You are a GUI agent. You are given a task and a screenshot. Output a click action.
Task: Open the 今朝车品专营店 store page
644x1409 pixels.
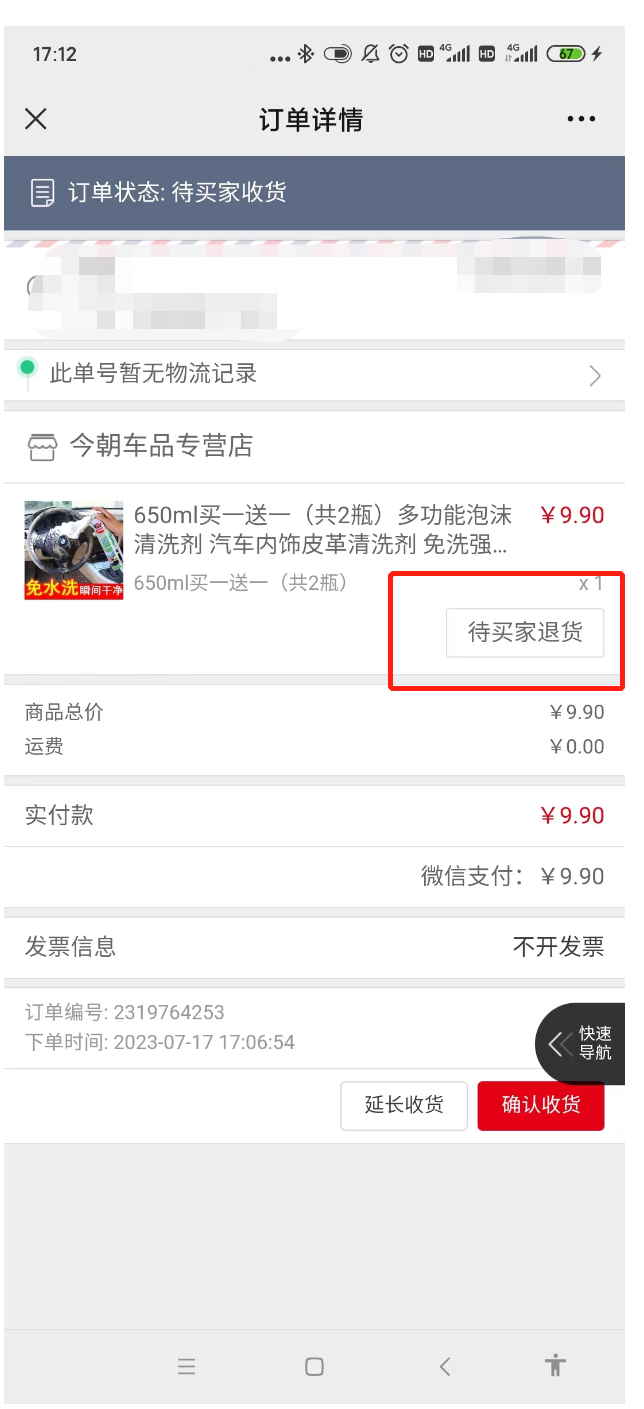coord(160,446)
